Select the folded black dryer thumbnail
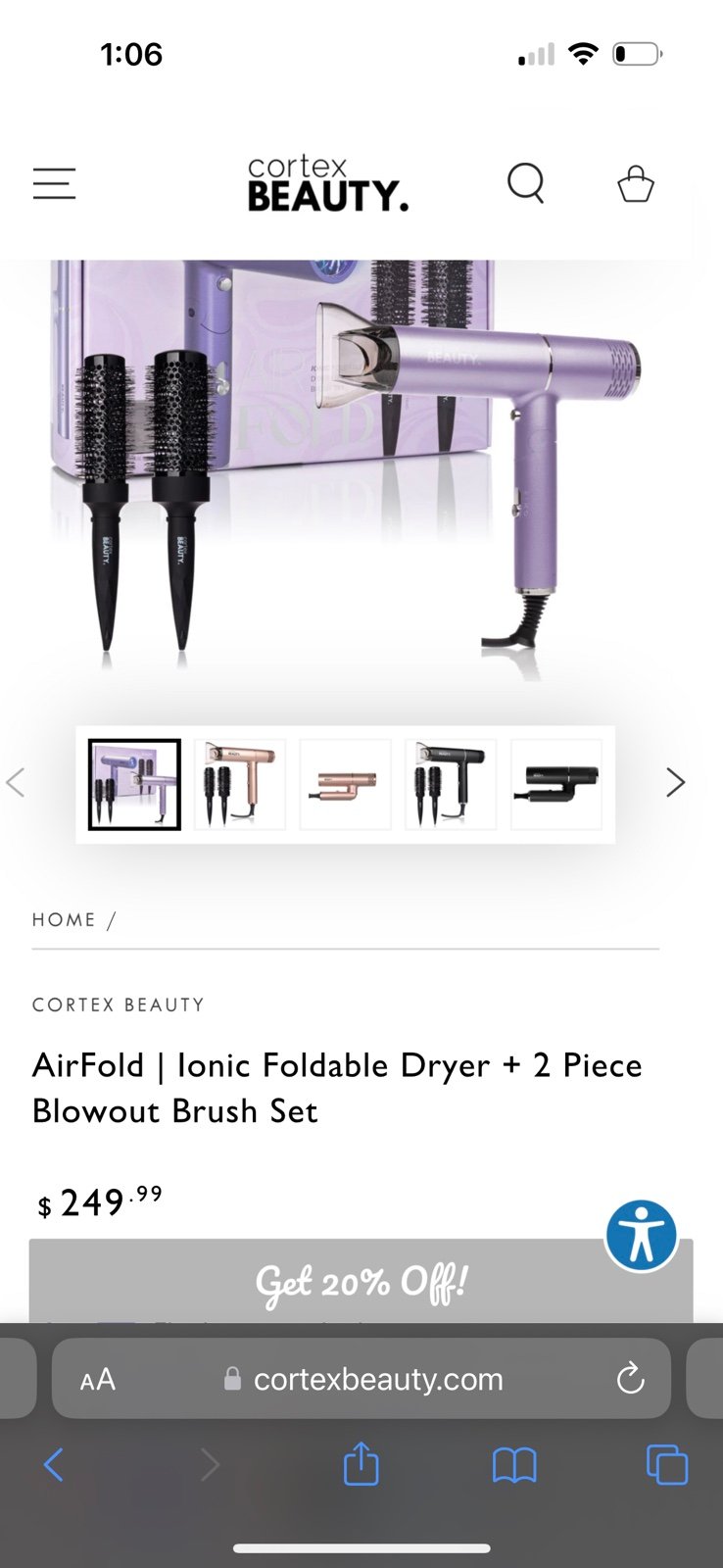723x1568 pixels. (x=556, y=785)
